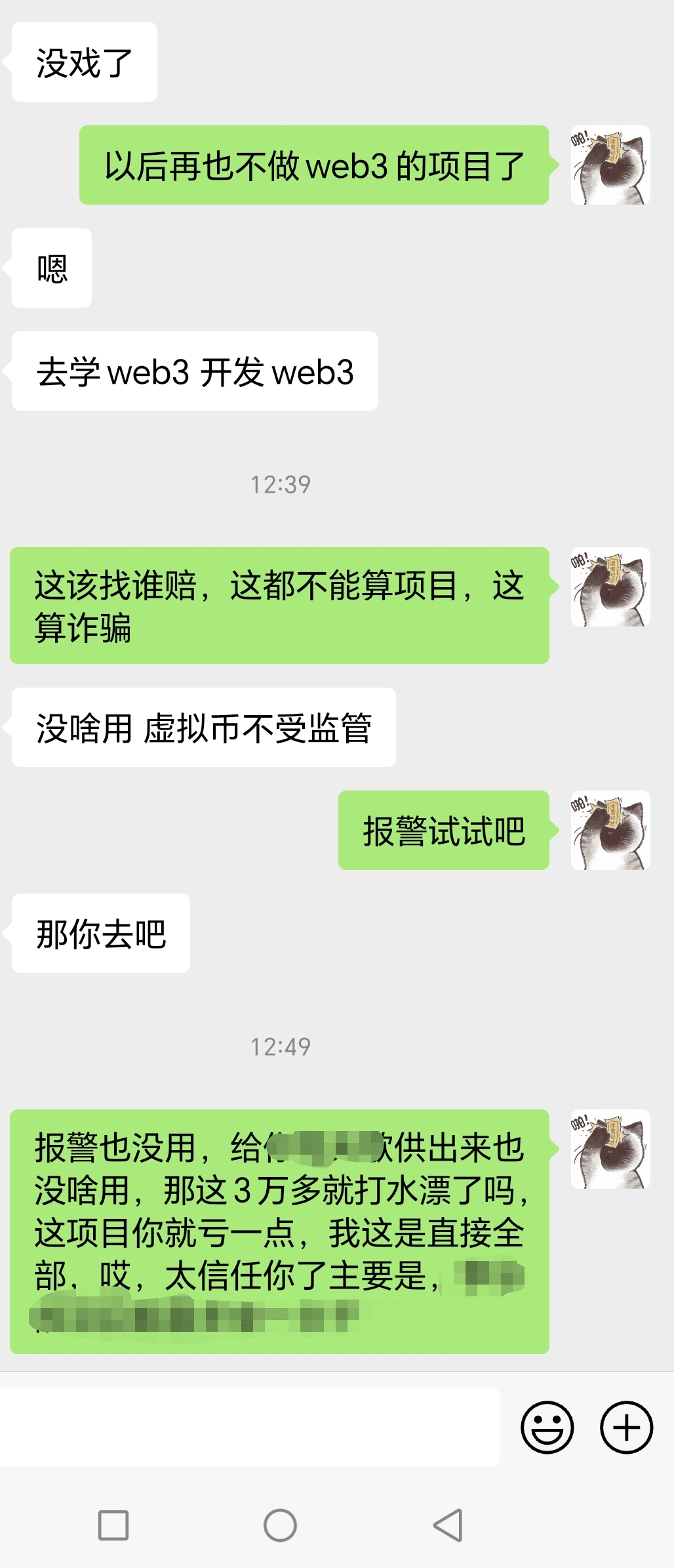
Task: Tap the message input field
Action: [x=249, y=1427]
